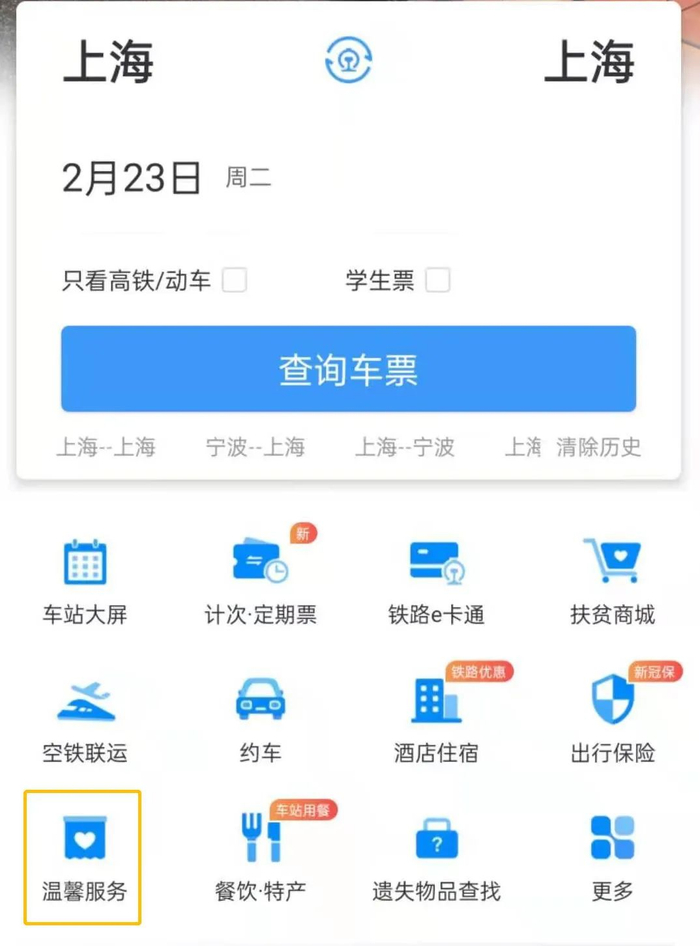700x946 pixels.
Task: Swap departure and arrival stations
Action: click(348, 60)
